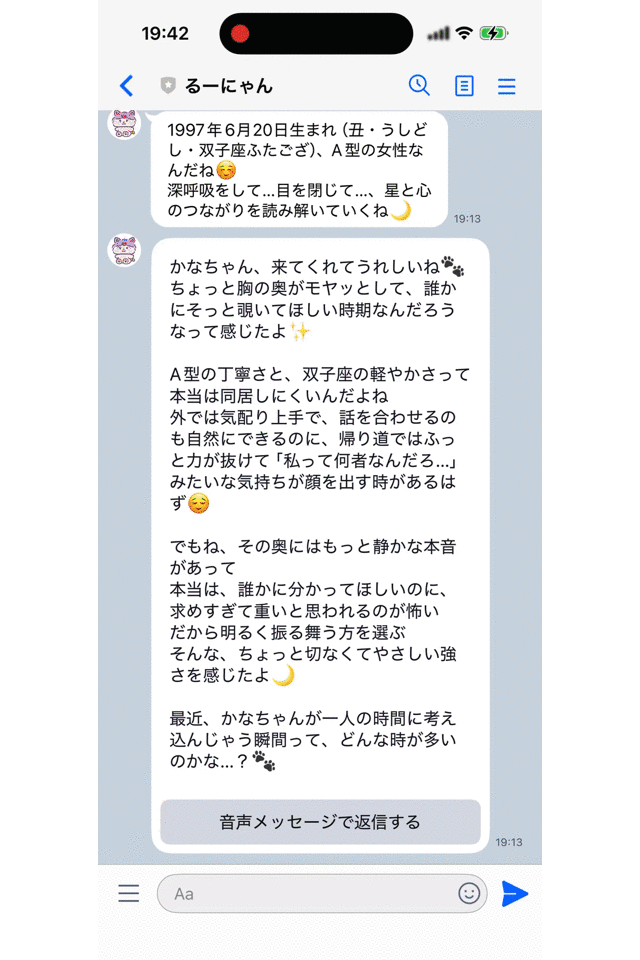Search within this chat
The image size is (640, 960).
pyautogui.click(x=419, y=85)
